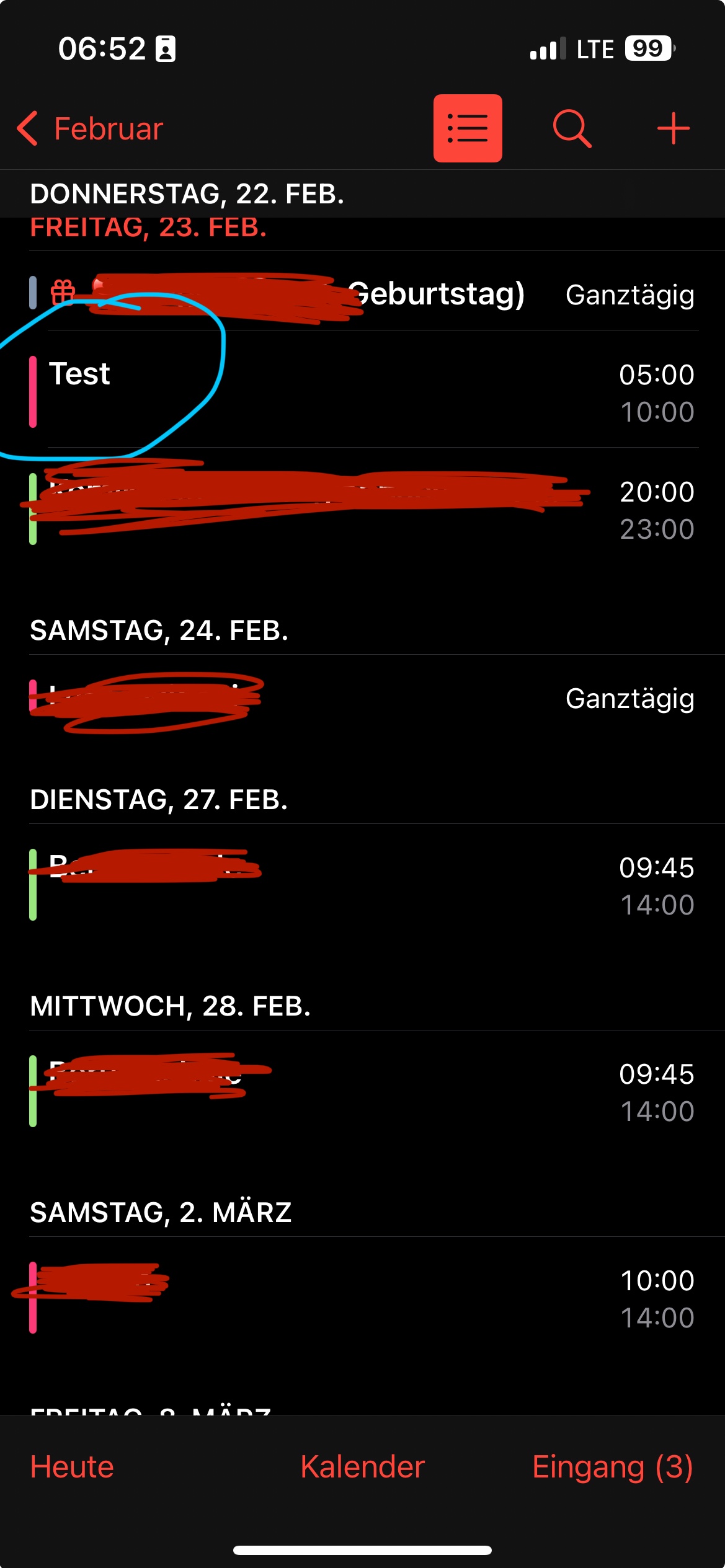Toggle the event list view icon

point(468,129)
